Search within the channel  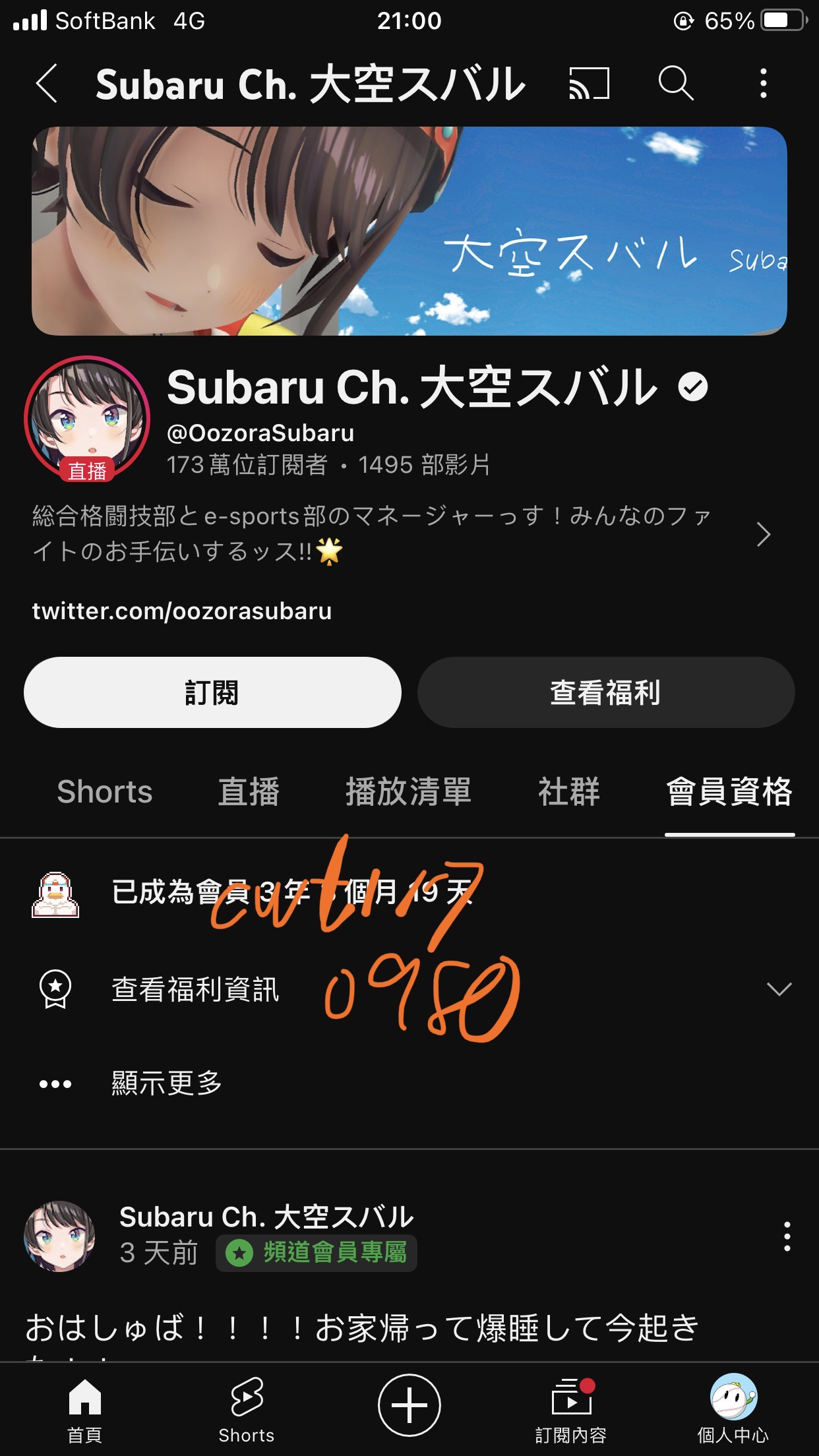(x=676, y=84)
